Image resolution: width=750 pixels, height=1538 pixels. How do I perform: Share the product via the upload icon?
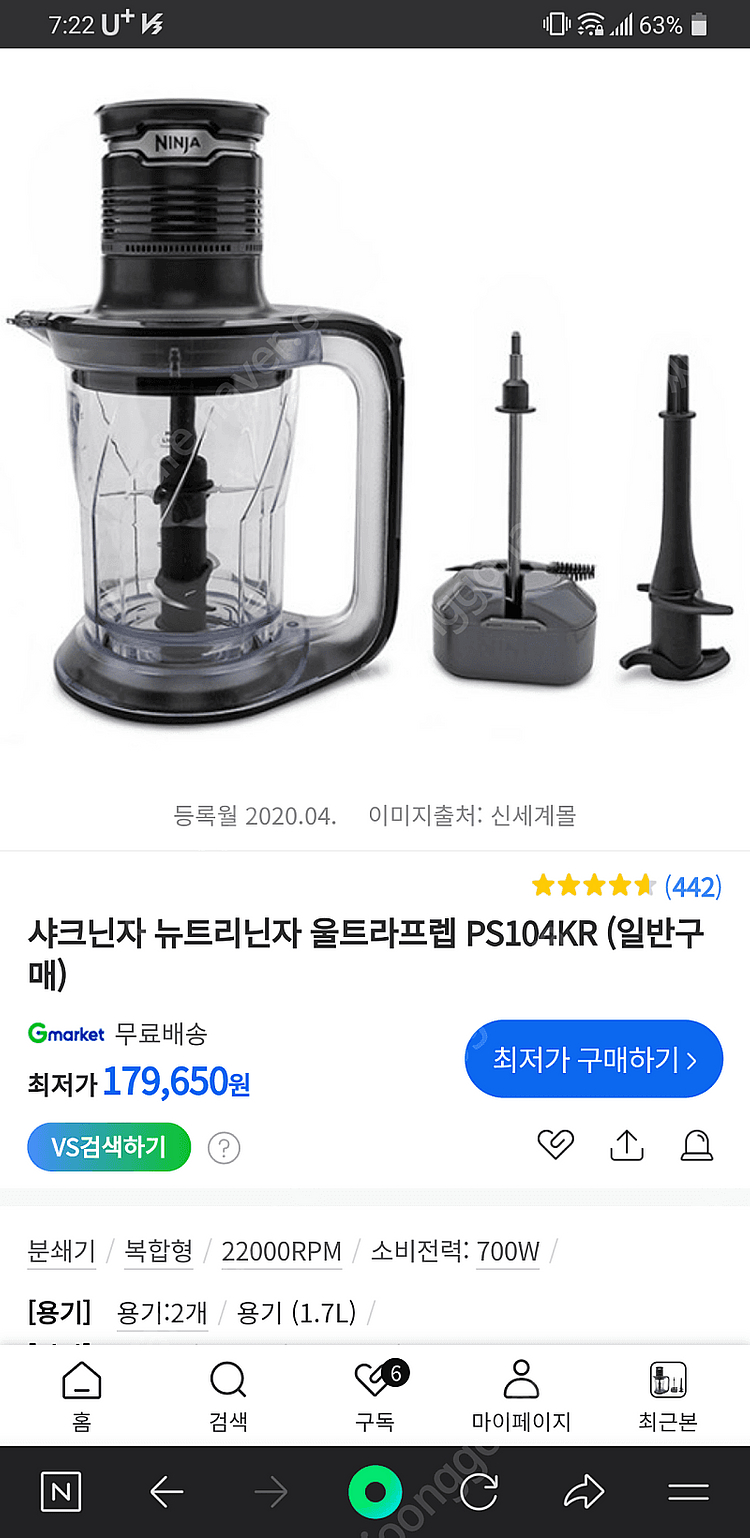[625, 1146]
